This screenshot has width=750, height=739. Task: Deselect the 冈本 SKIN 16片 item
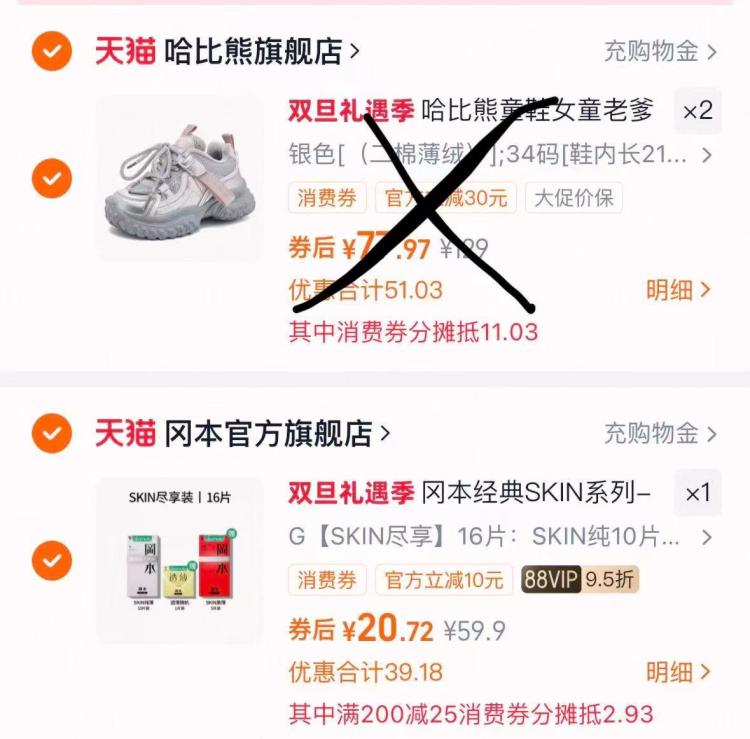pos(51,561)
